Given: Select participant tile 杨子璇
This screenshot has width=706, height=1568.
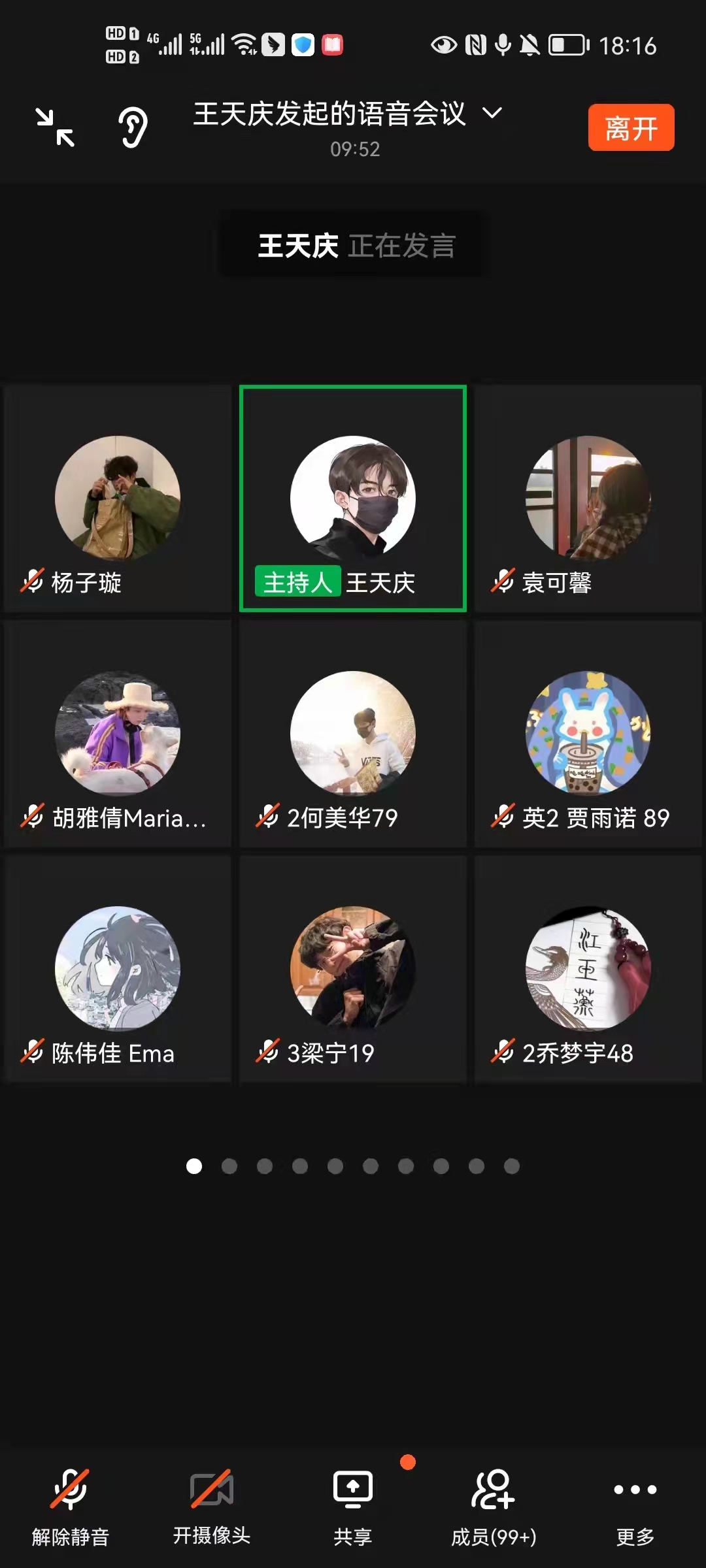Looking at the screenshot, I should pos(118,498).
